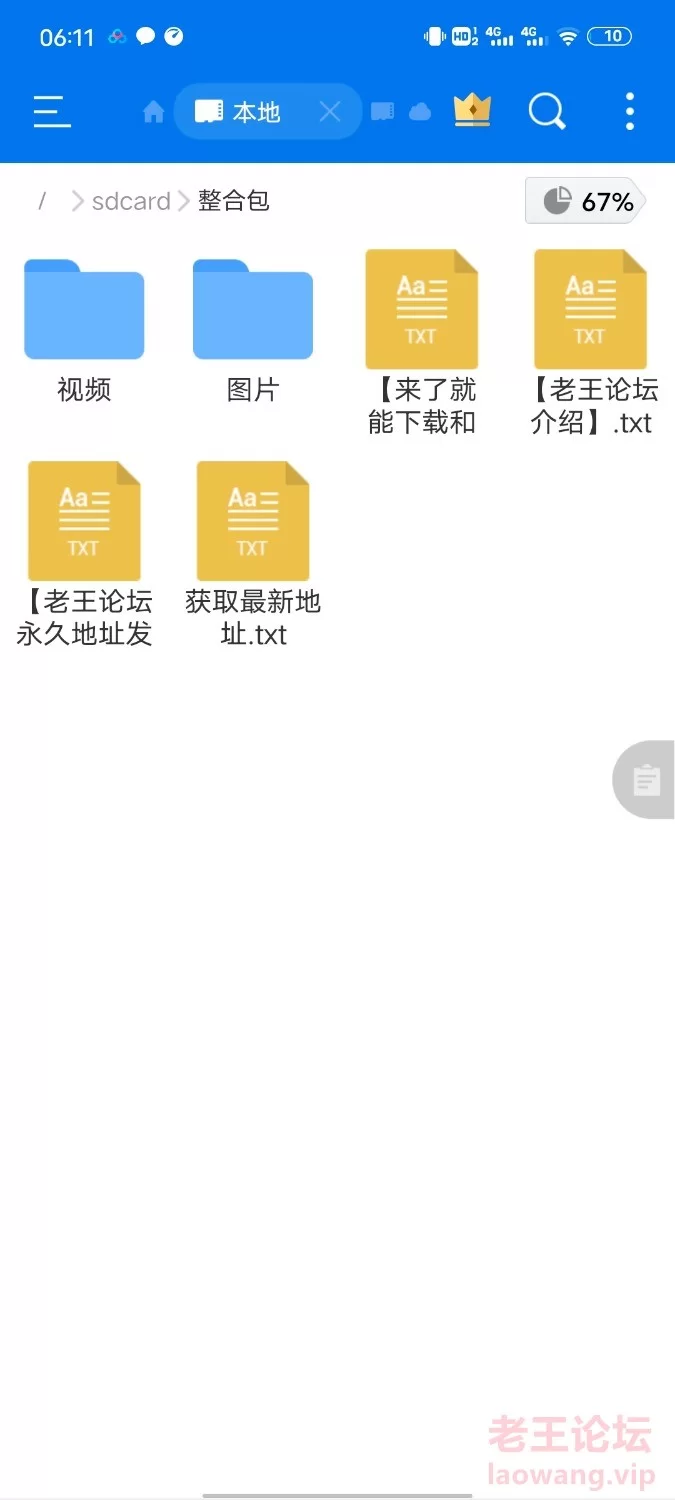Navigate to sdcard in the breadcrumb
This screenshot has width=675, height=1500.
131,201
